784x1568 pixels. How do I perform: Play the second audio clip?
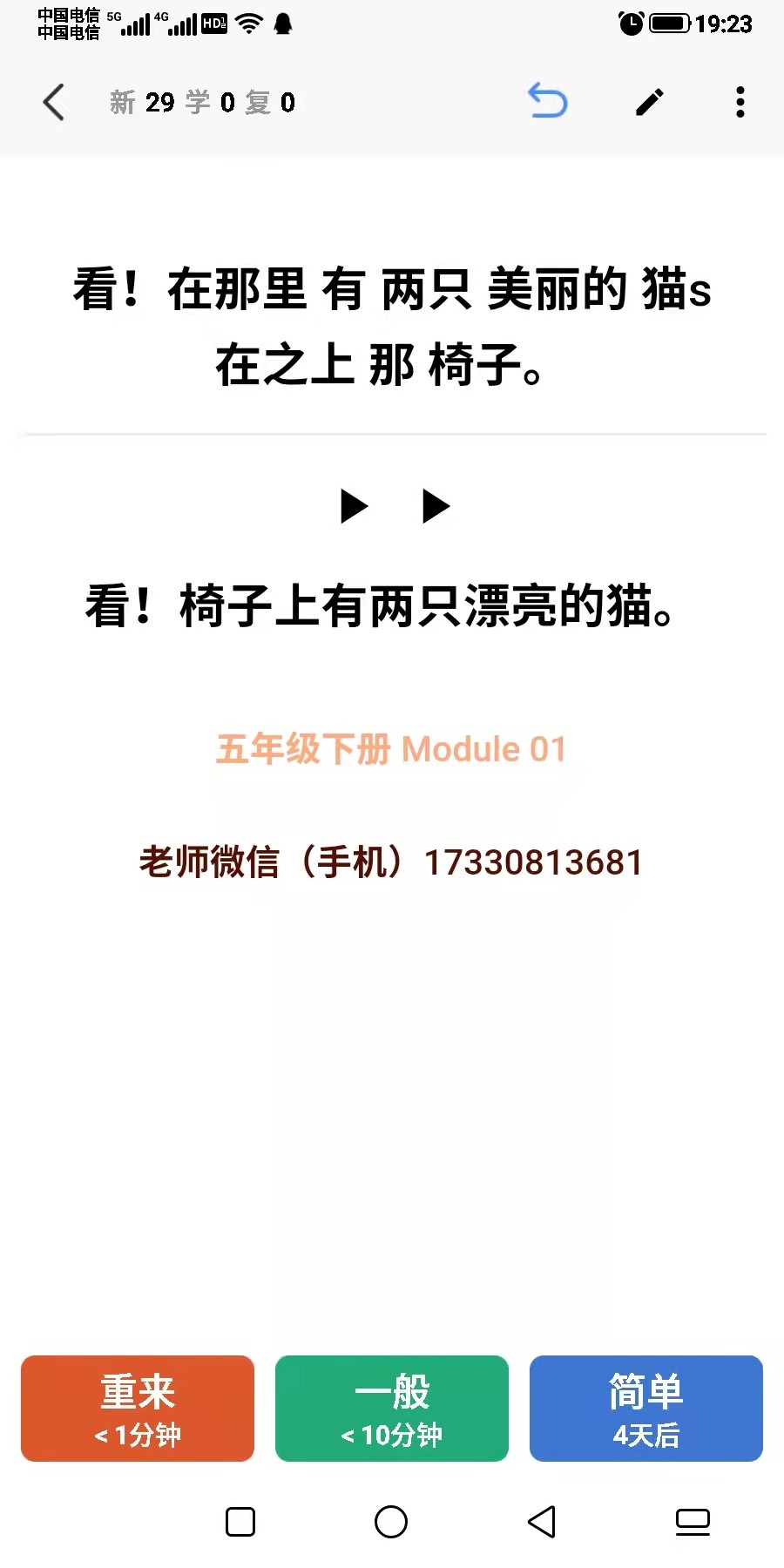pos(436,506)
